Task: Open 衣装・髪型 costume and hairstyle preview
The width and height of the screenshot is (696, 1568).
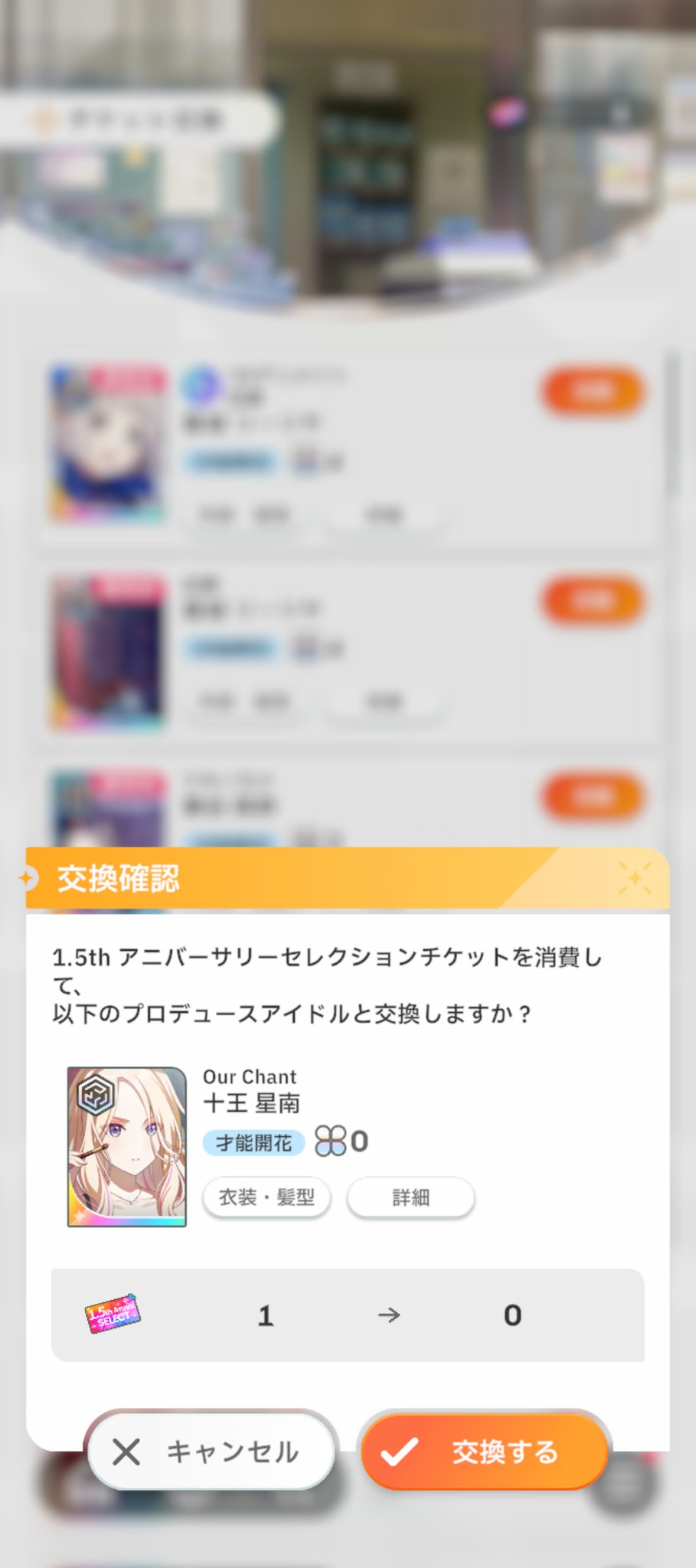Action: click(x=266, y=1197)
